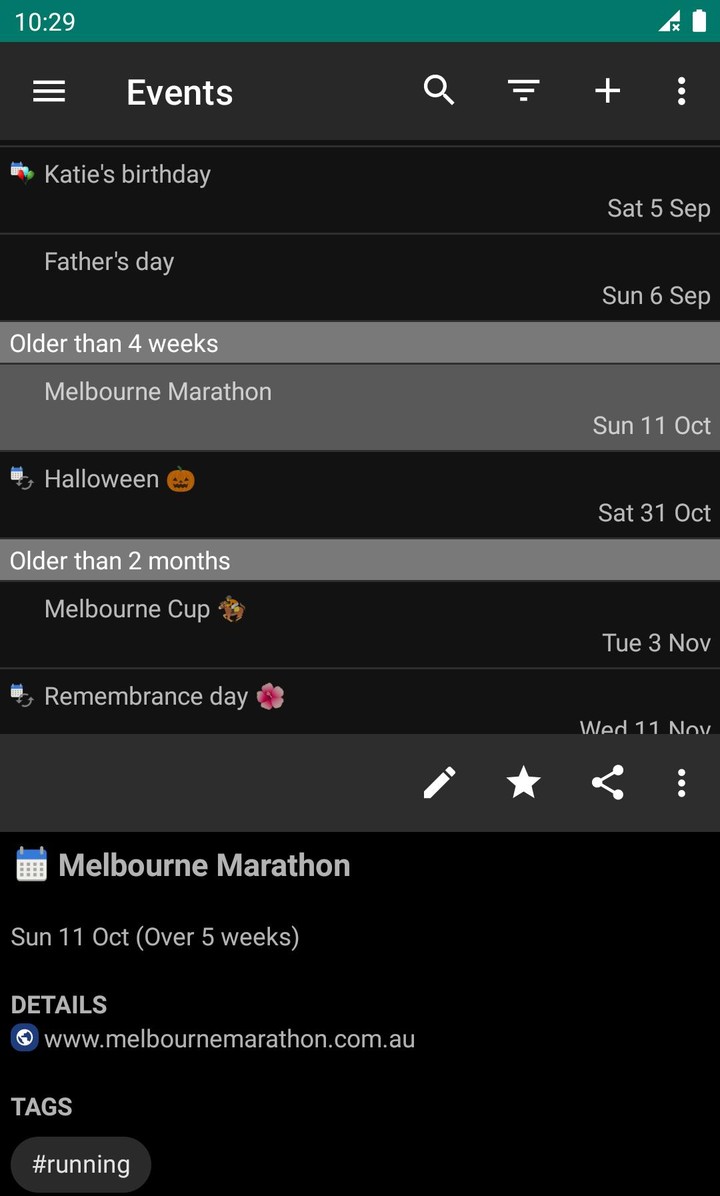
Task: Open the filter options icon
Action: pos(523,92)
